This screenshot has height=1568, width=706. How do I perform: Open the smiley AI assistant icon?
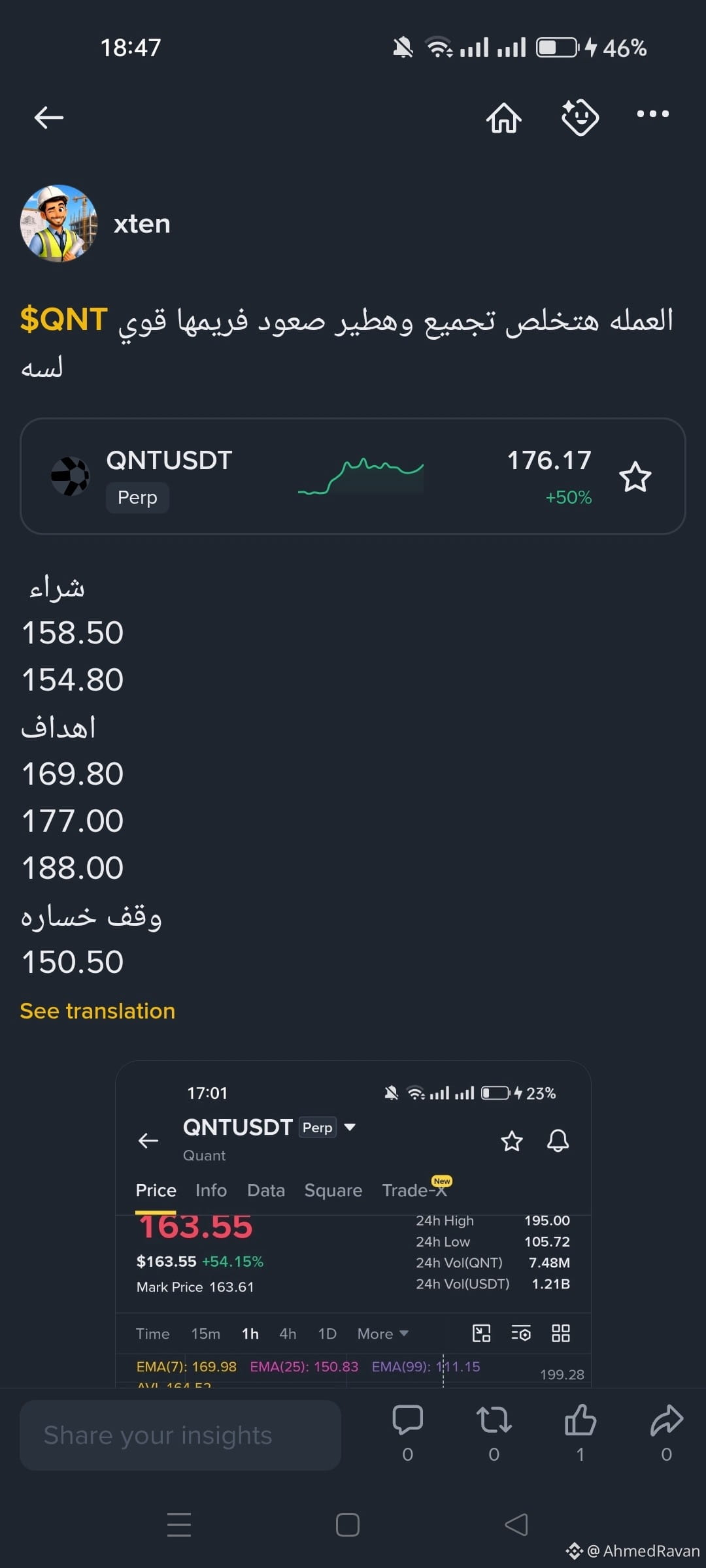tap(580, 118)
